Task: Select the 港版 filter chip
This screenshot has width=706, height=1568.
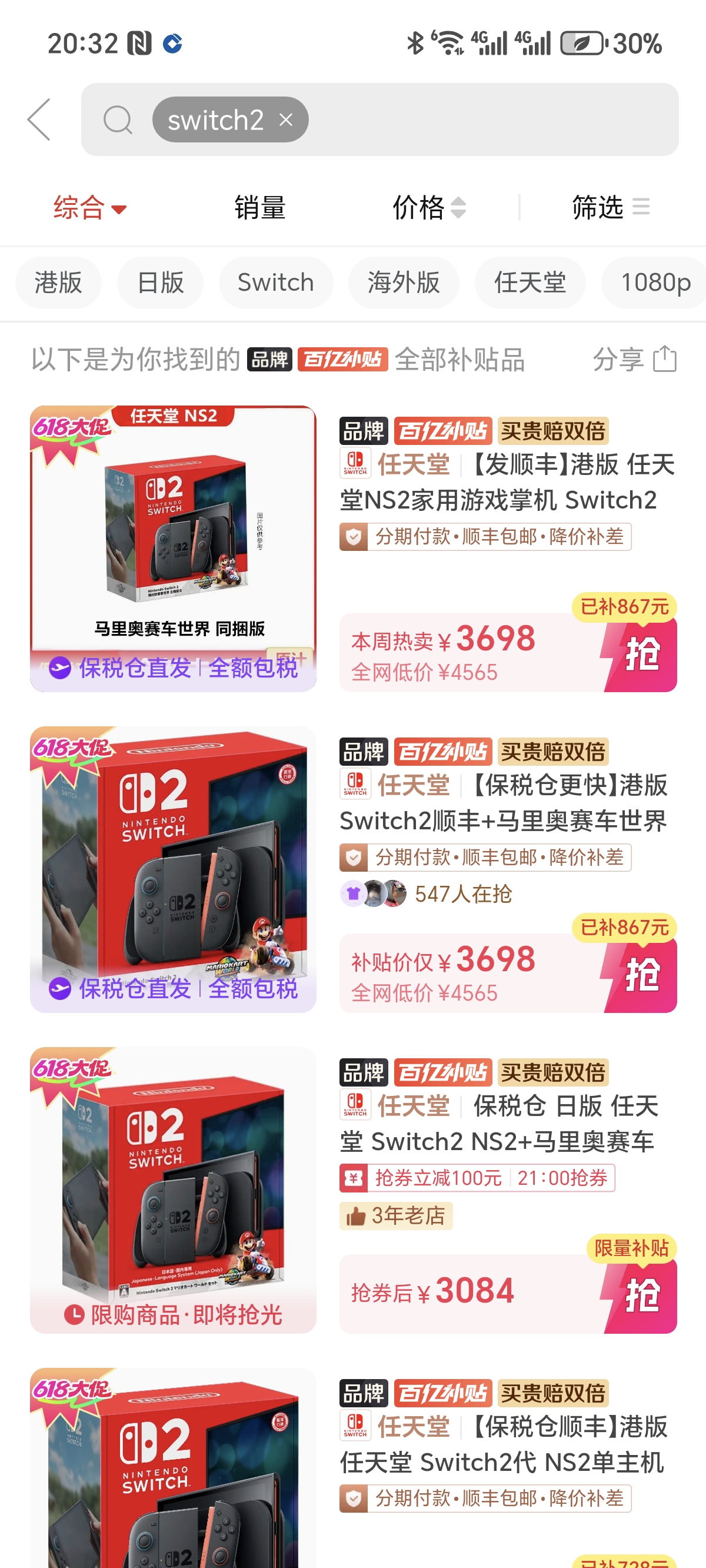Action: (58, 283)
